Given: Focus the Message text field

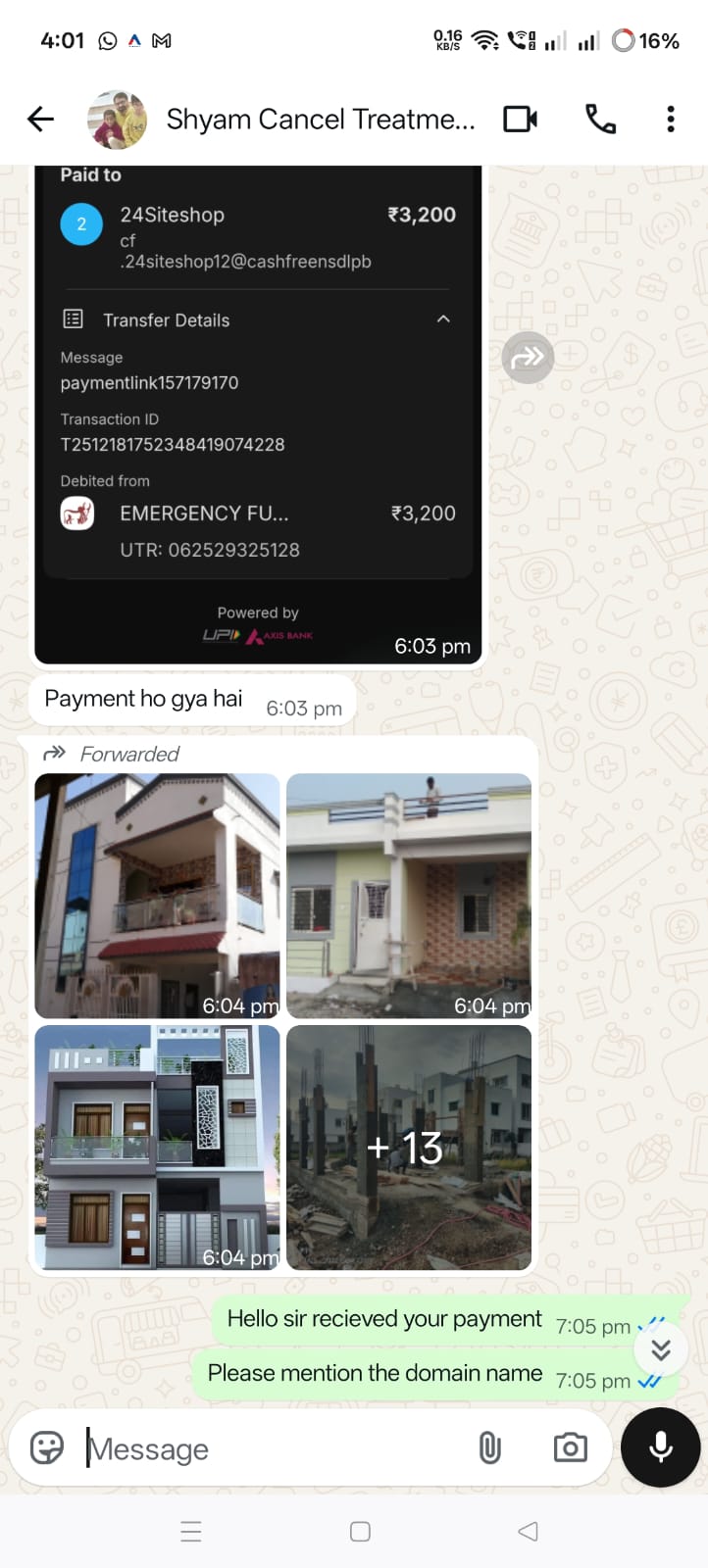Looking at the screenshot, I should pyautogui.click(x=275, y=1448).
